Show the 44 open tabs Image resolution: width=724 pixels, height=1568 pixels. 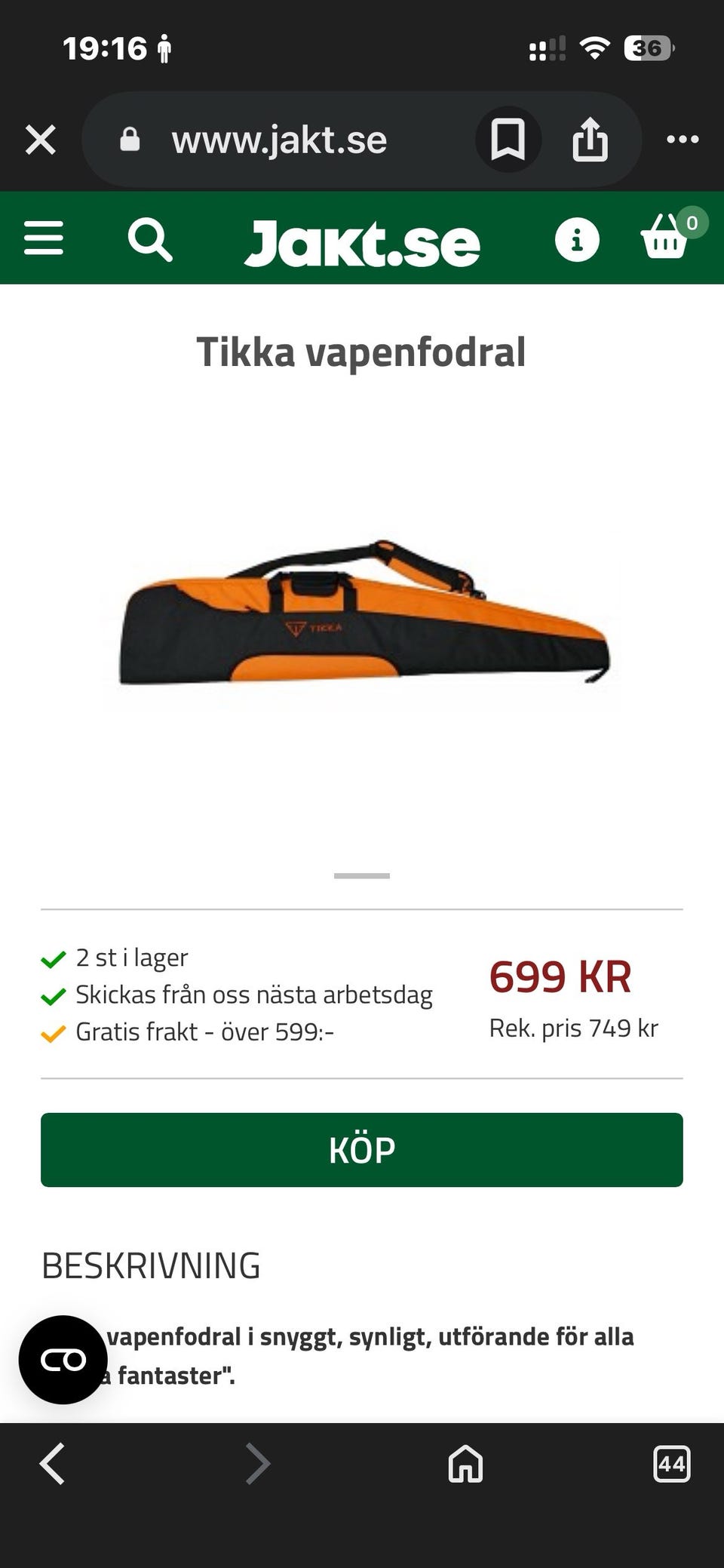[671, 1464]
